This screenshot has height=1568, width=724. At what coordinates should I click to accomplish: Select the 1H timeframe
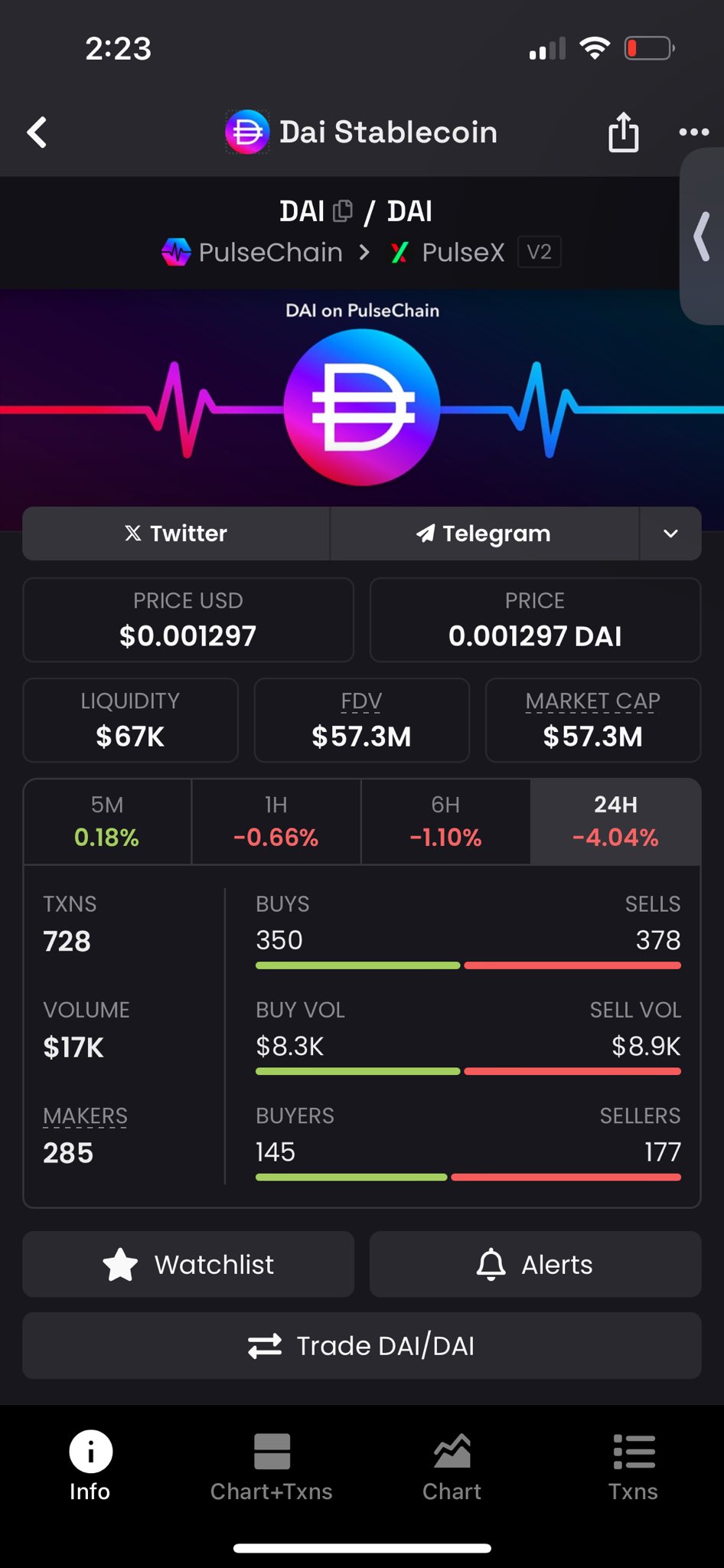[x=276, y=822]
